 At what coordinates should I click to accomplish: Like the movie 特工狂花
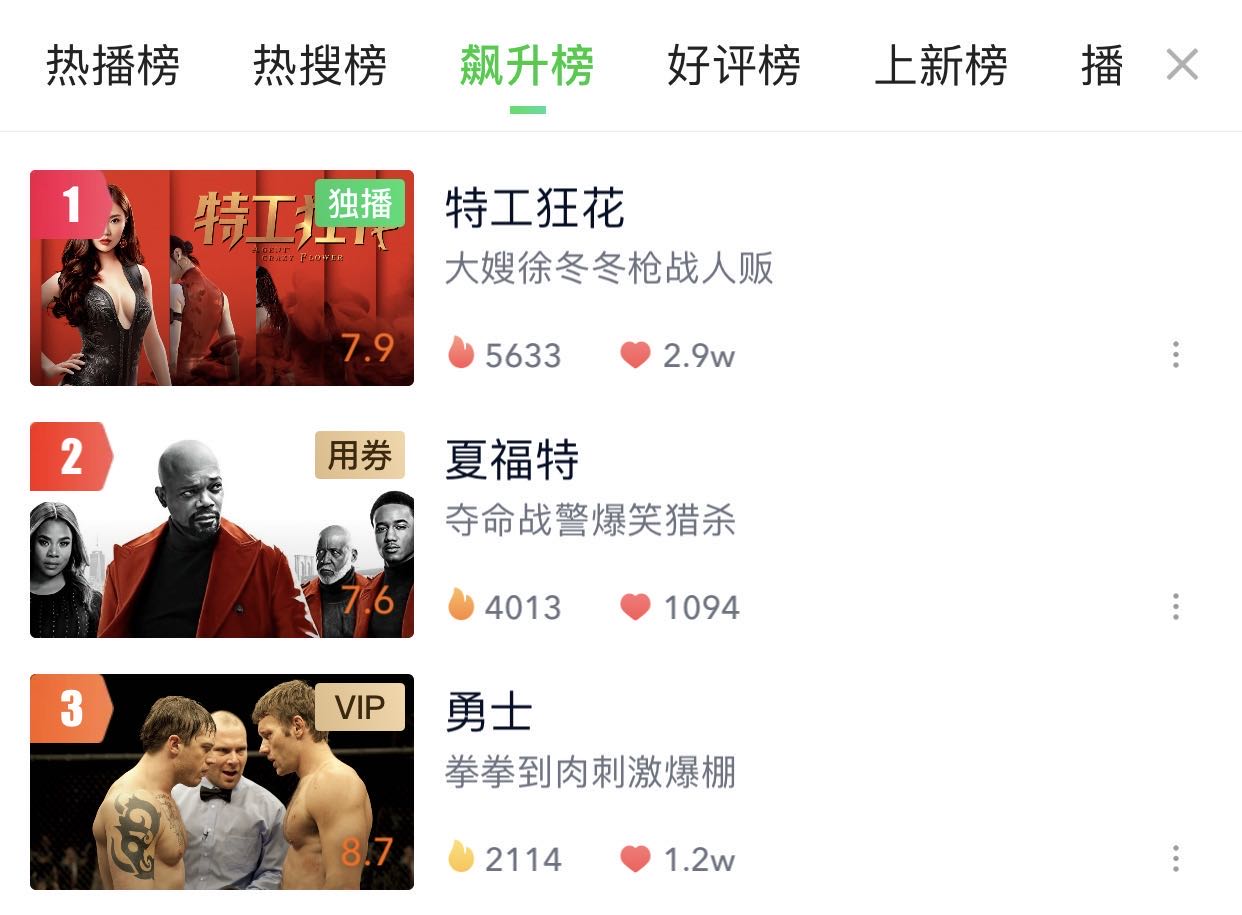pyautogui.click(x=636, y=355)
